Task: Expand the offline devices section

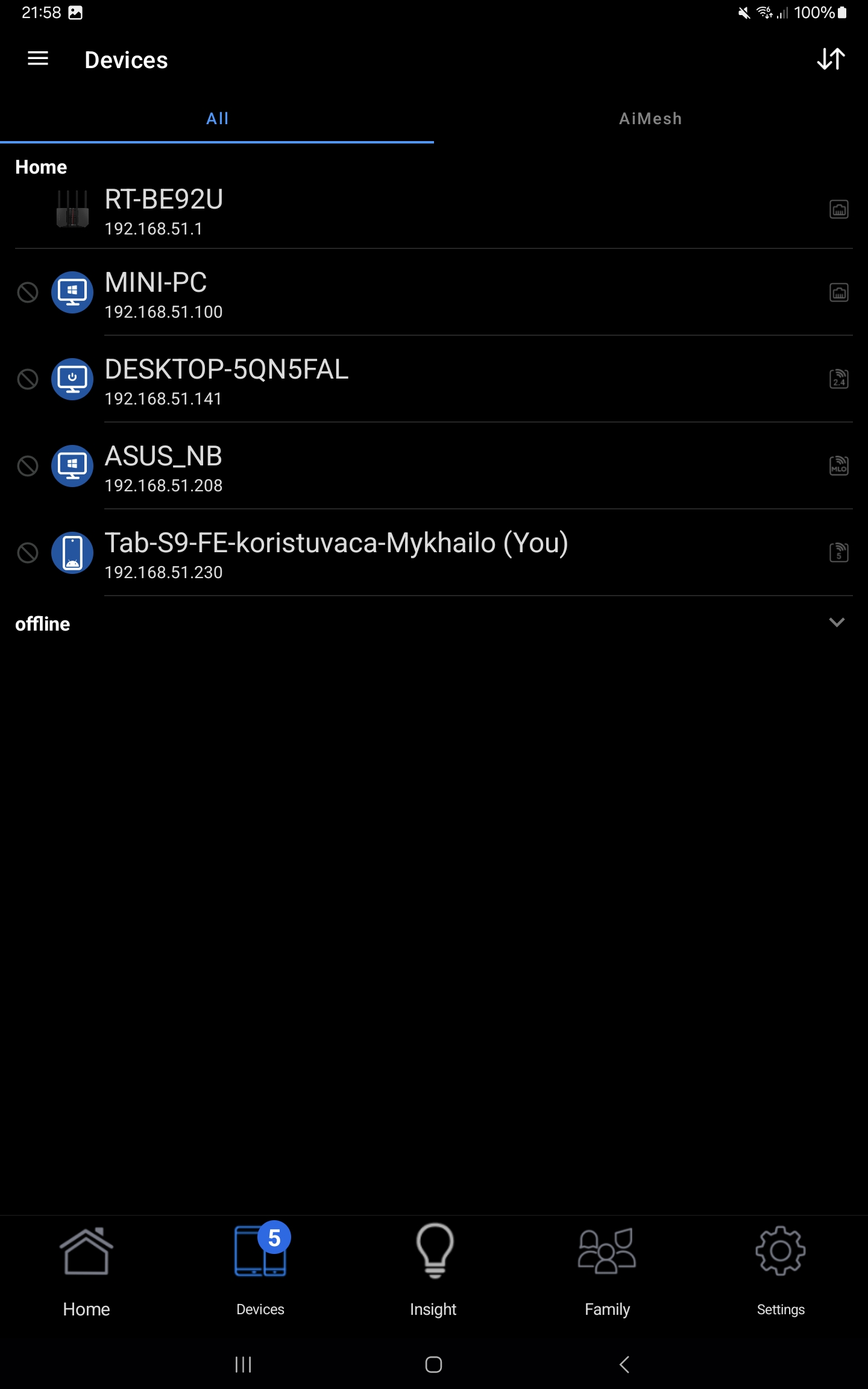Action: pyautogui.click(x=836, y=623)
